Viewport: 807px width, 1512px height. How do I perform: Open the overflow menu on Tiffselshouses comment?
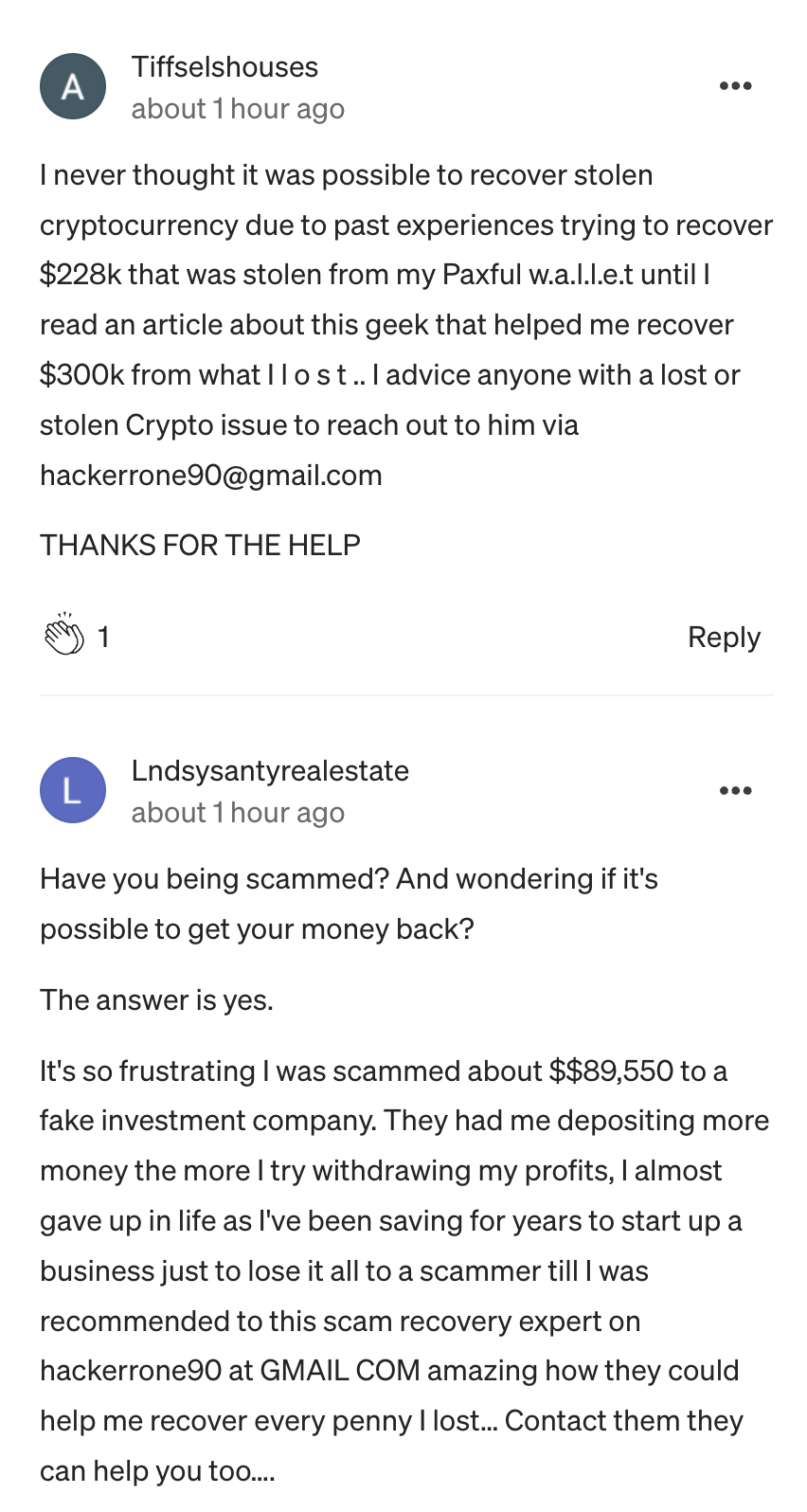(736, 85)
